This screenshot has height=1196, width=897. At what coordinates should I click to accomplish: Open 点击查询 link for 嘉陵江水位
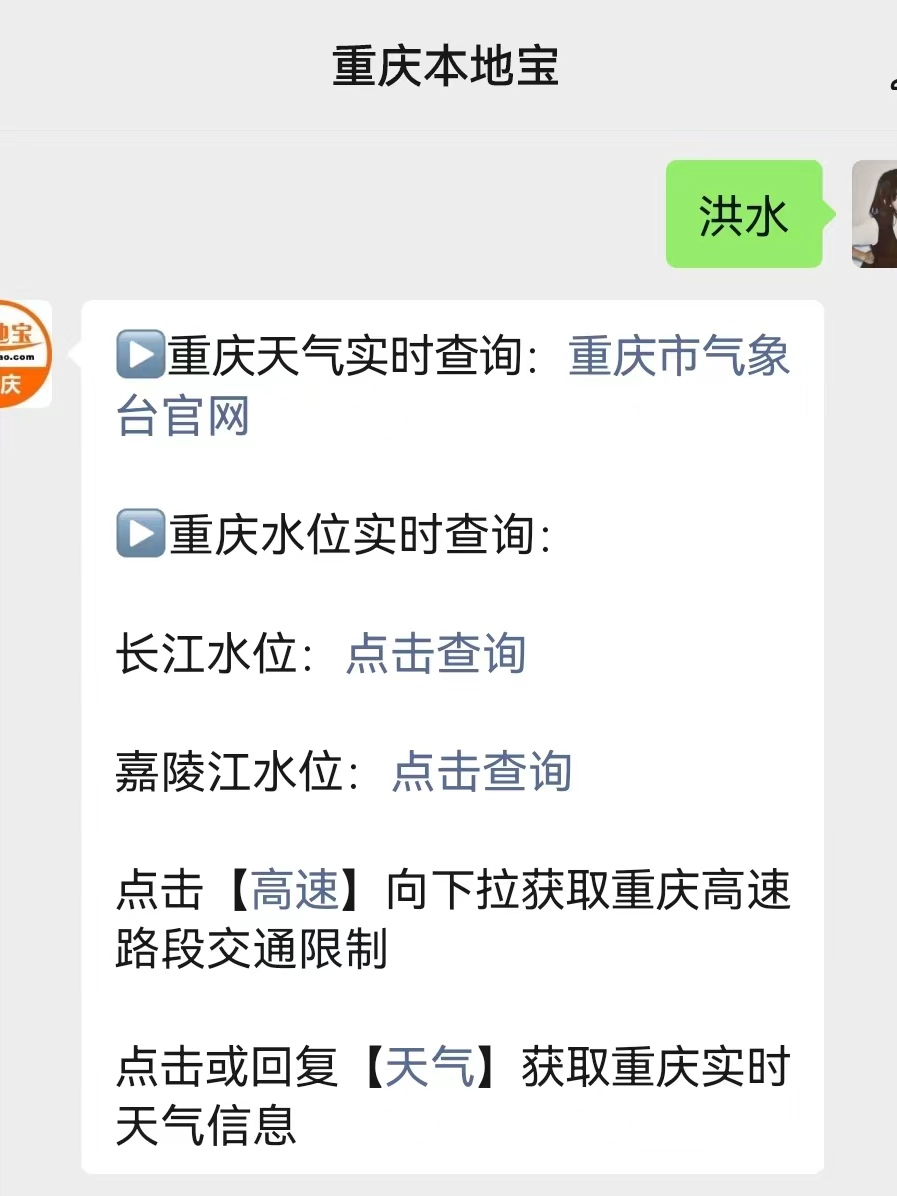(x=482, y=773)
